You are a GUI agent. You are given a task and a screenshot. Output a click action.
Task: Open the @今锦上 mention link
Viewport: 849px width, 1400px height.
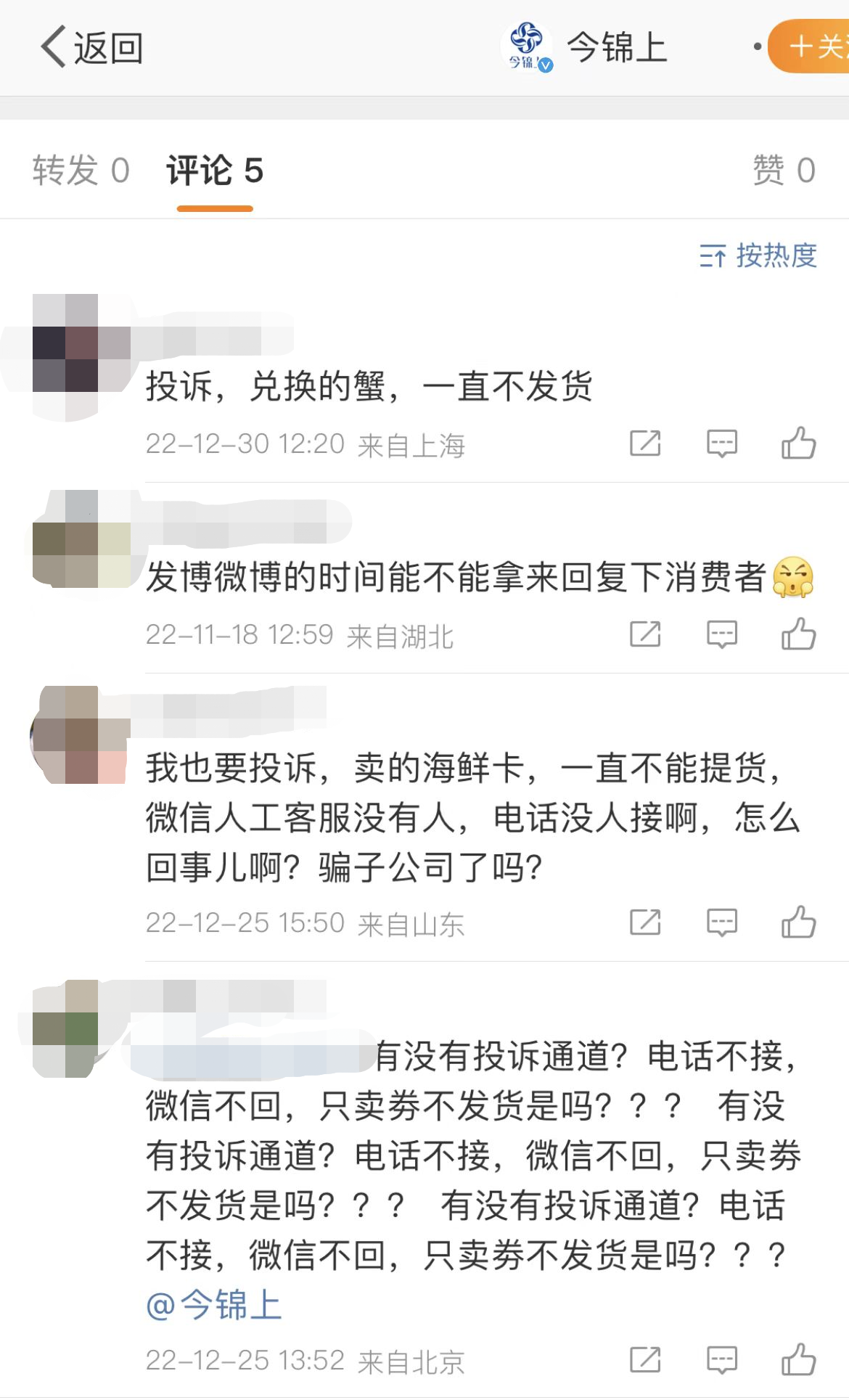[214, 1305]
